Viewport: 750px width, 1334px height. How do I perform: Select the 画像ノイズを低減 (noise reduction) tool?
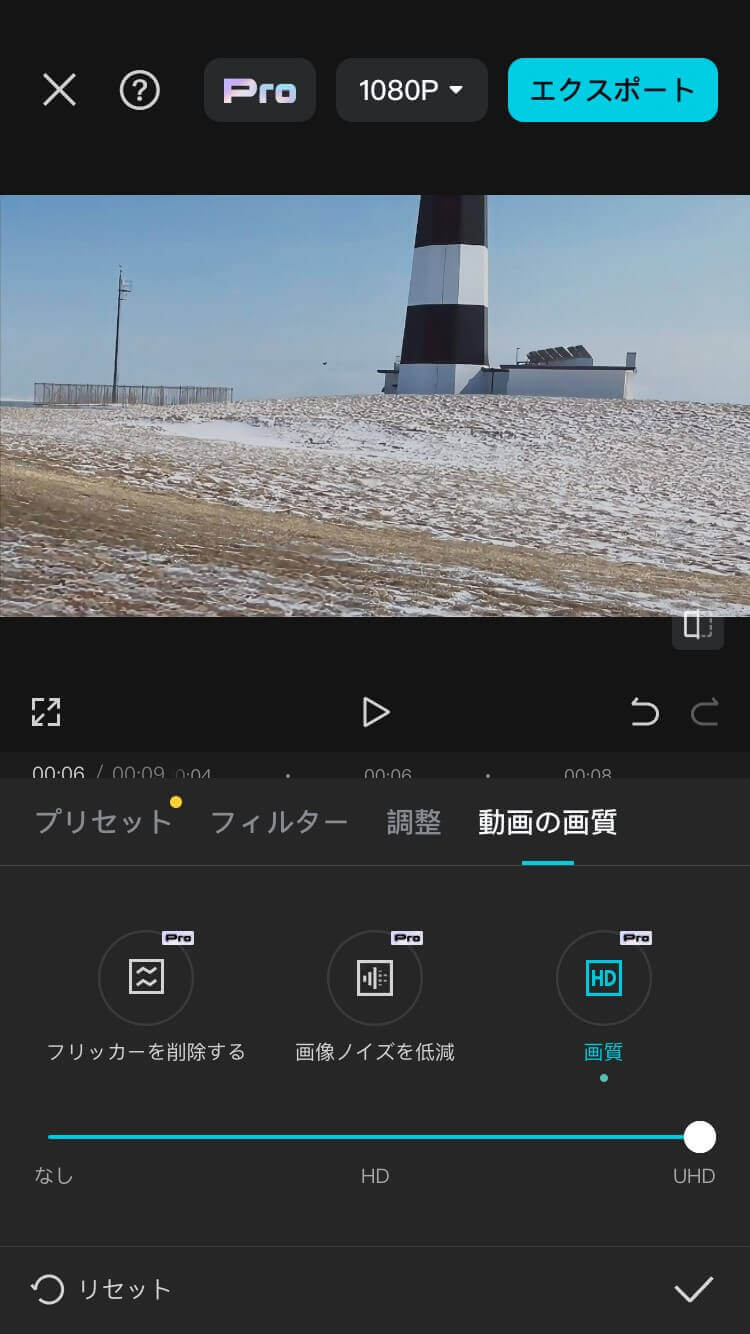pyautogui.click(x=375, y=978)
